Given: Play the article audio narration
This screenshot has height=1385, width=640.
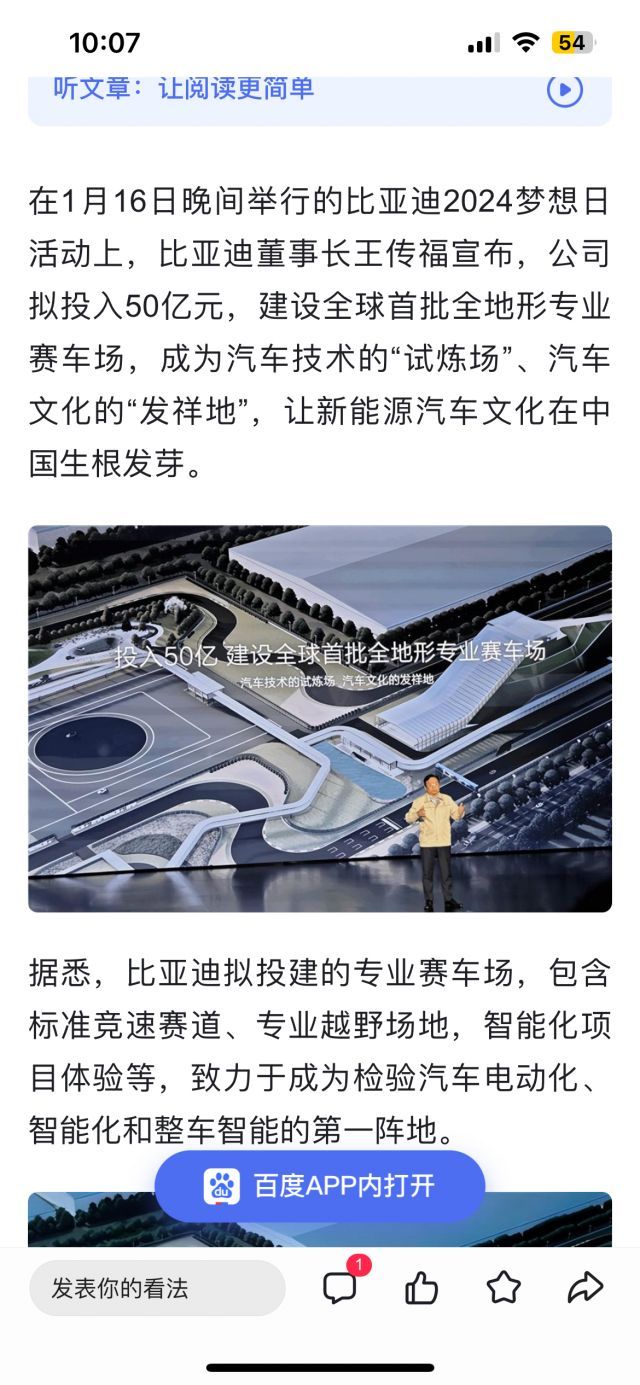Looking at the screenshot, I should click(564, 90).
